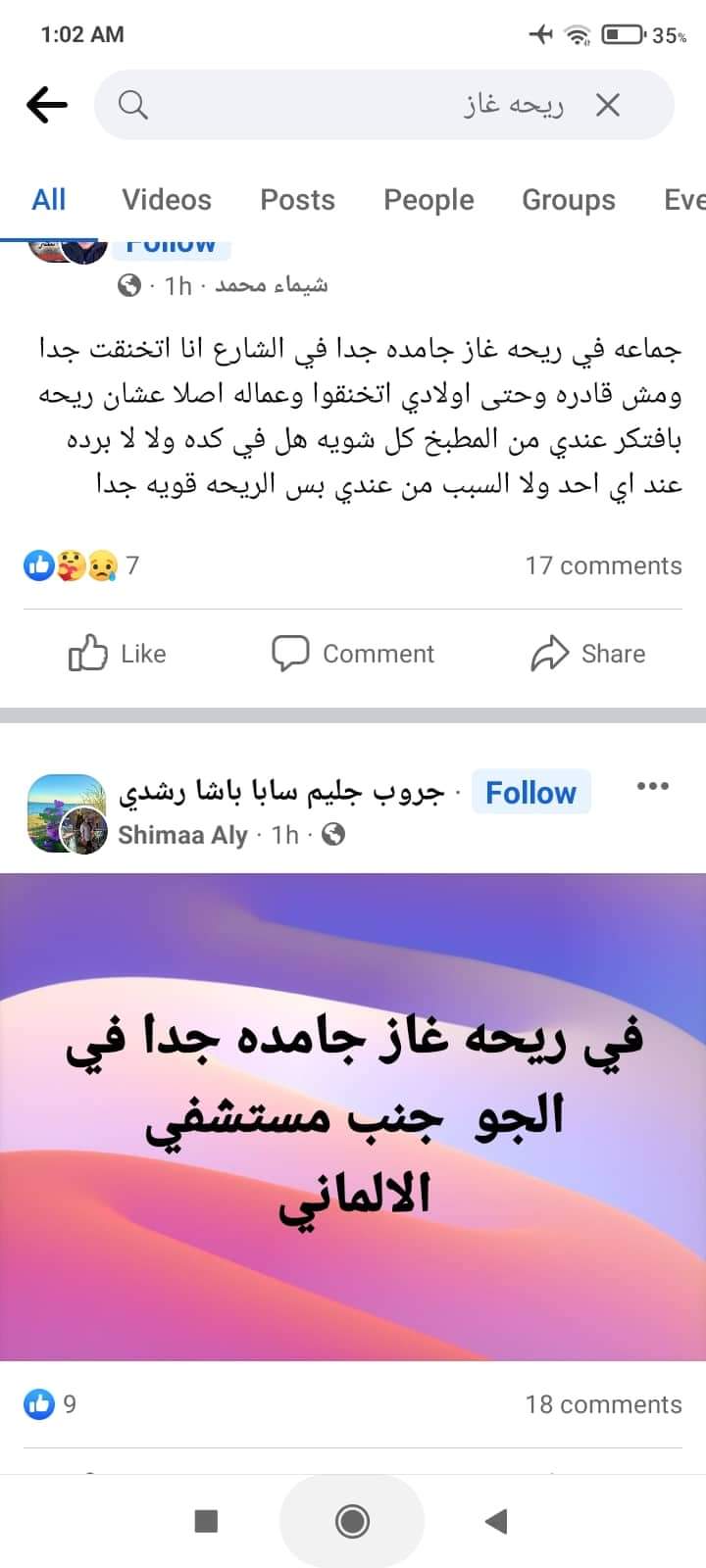Tap the system back button

pyautogui.click(x=497, y=1521)
